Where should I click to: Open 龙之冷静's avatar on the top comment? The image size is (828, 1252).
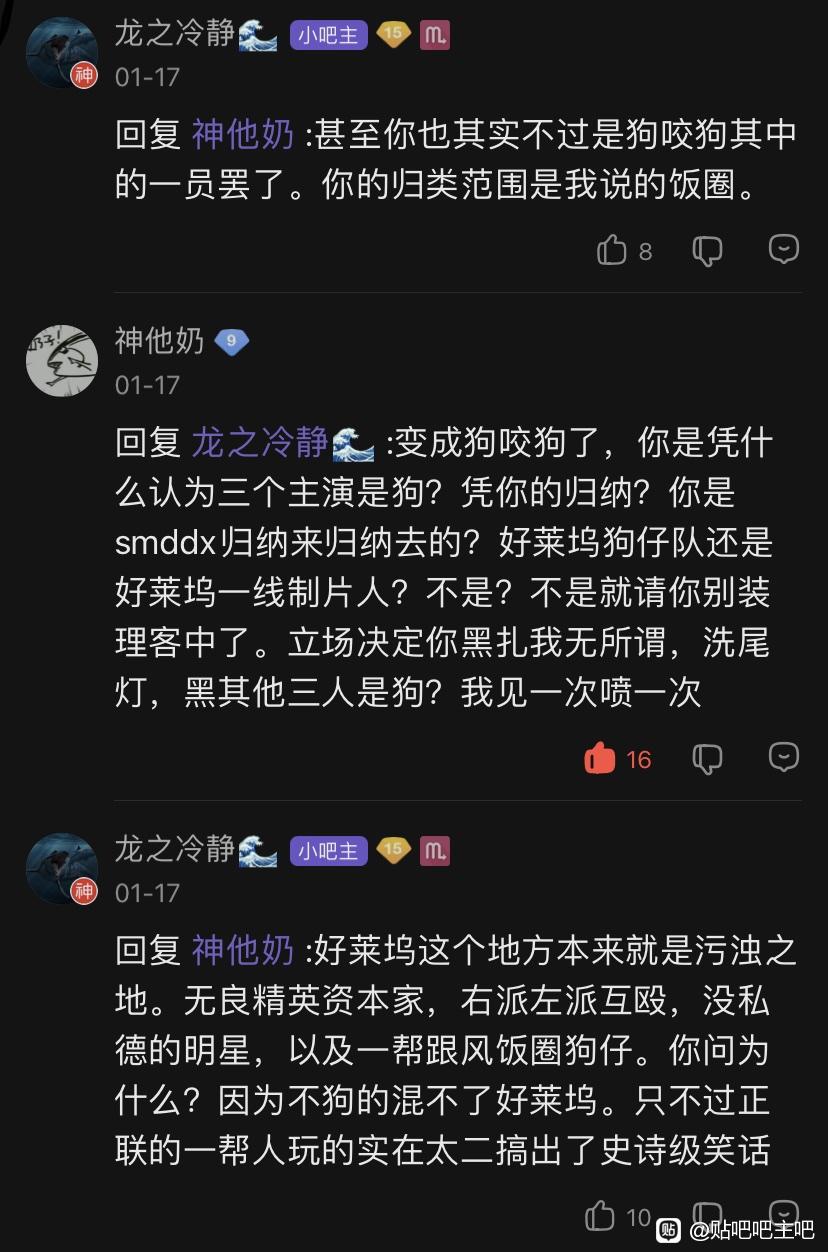pyautogui.click(x=62, y=53)
